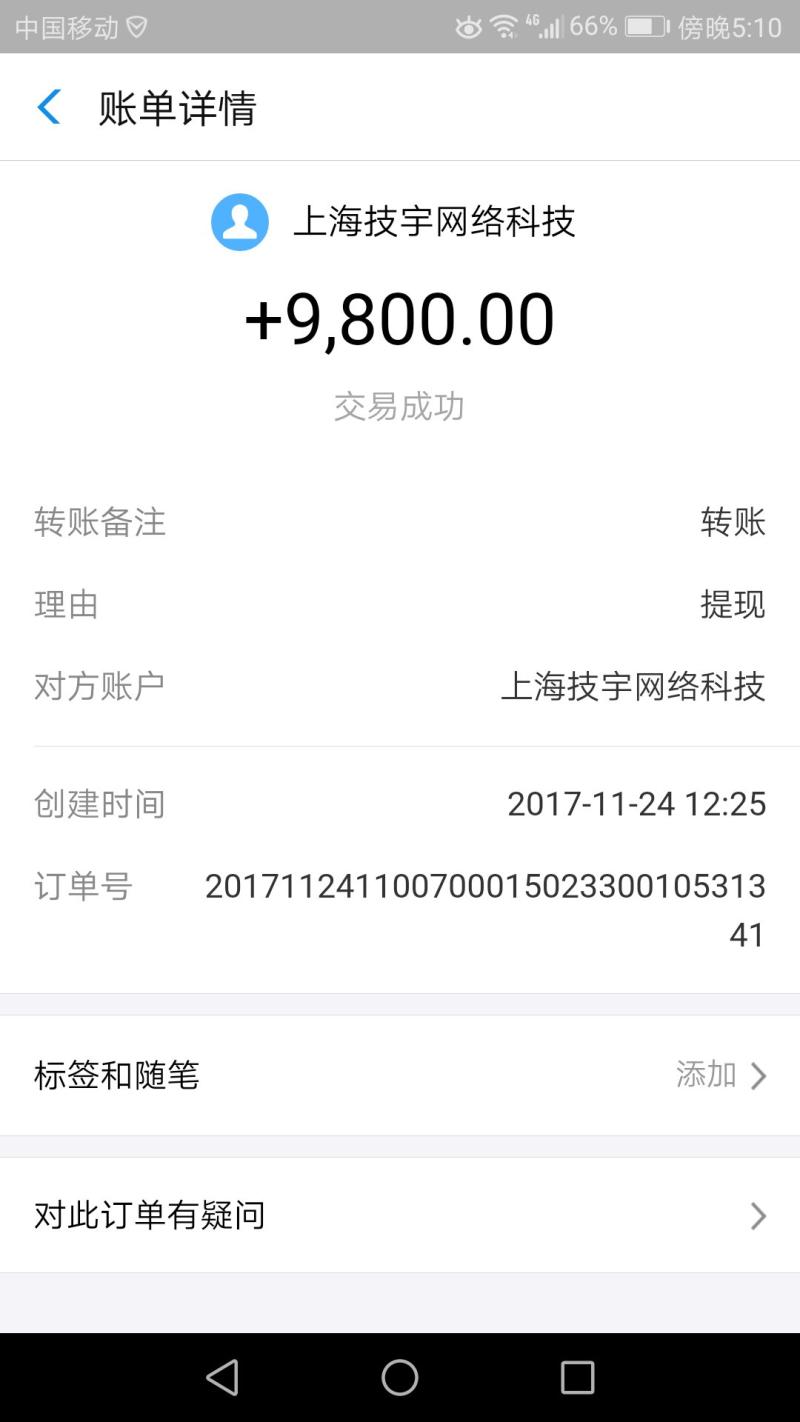Open 对此订单有疑问 help row
Viewport: 800px width, 1422px height.
pos(400,1215)
